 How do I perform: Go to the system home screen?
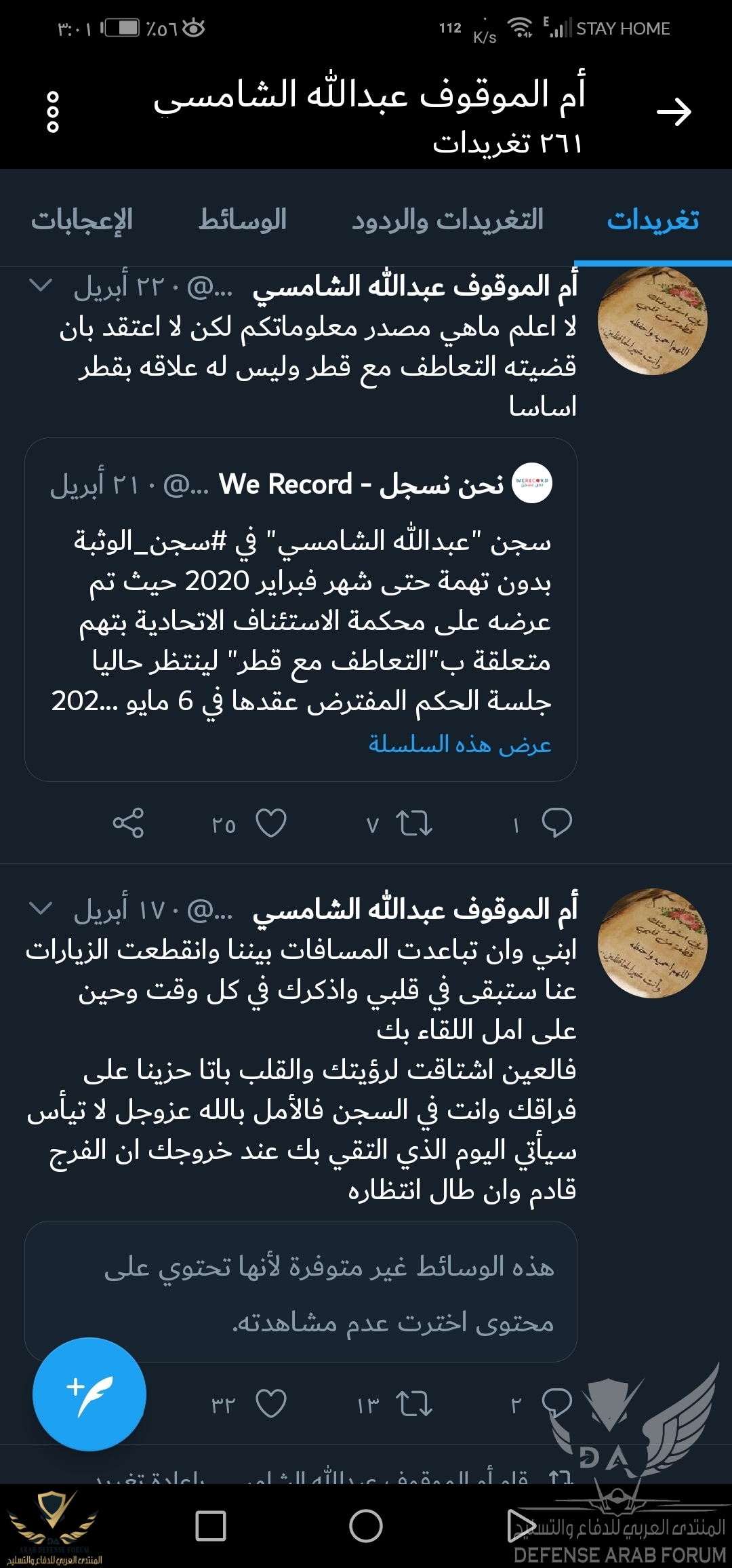coord(366,1526)
